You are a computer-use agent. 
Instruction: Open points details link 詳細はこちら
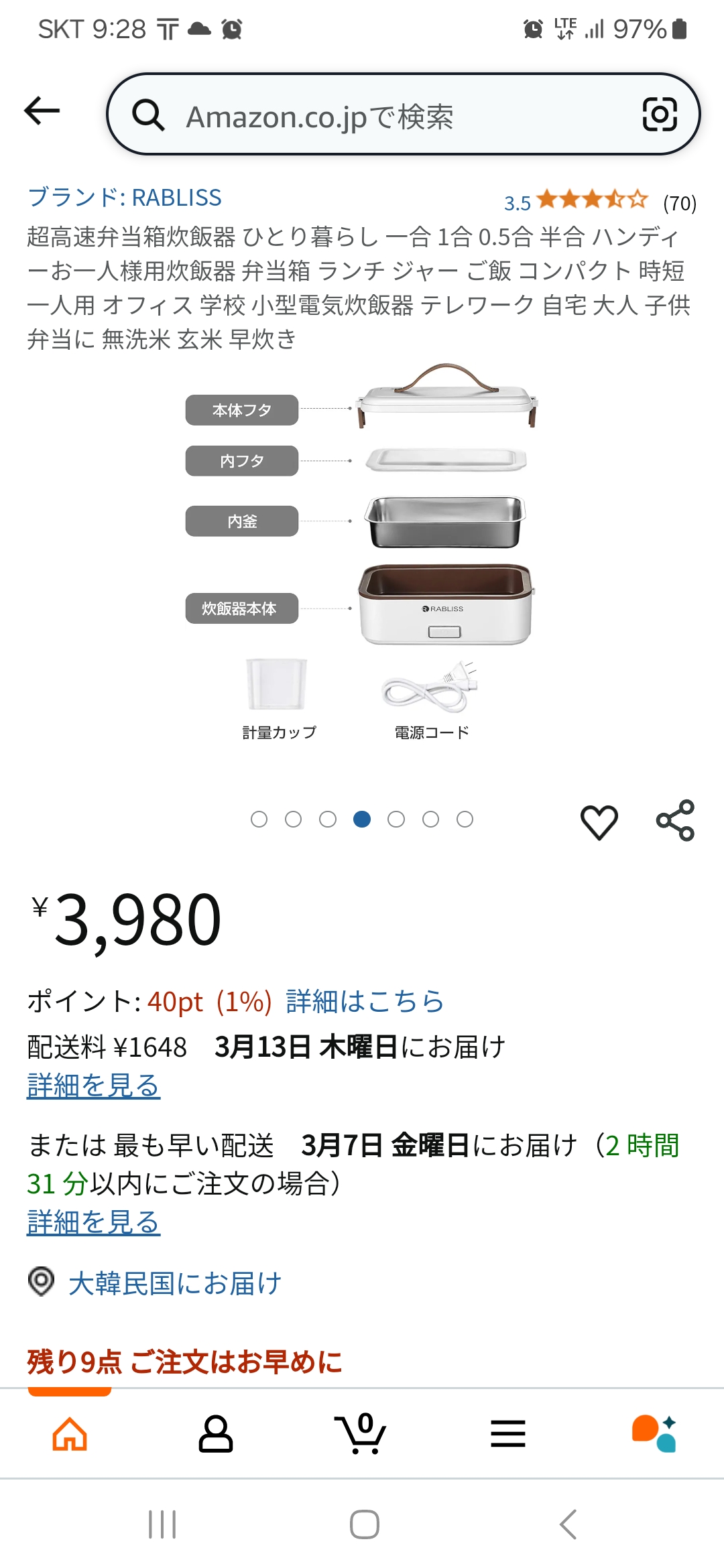[365, 1002]
